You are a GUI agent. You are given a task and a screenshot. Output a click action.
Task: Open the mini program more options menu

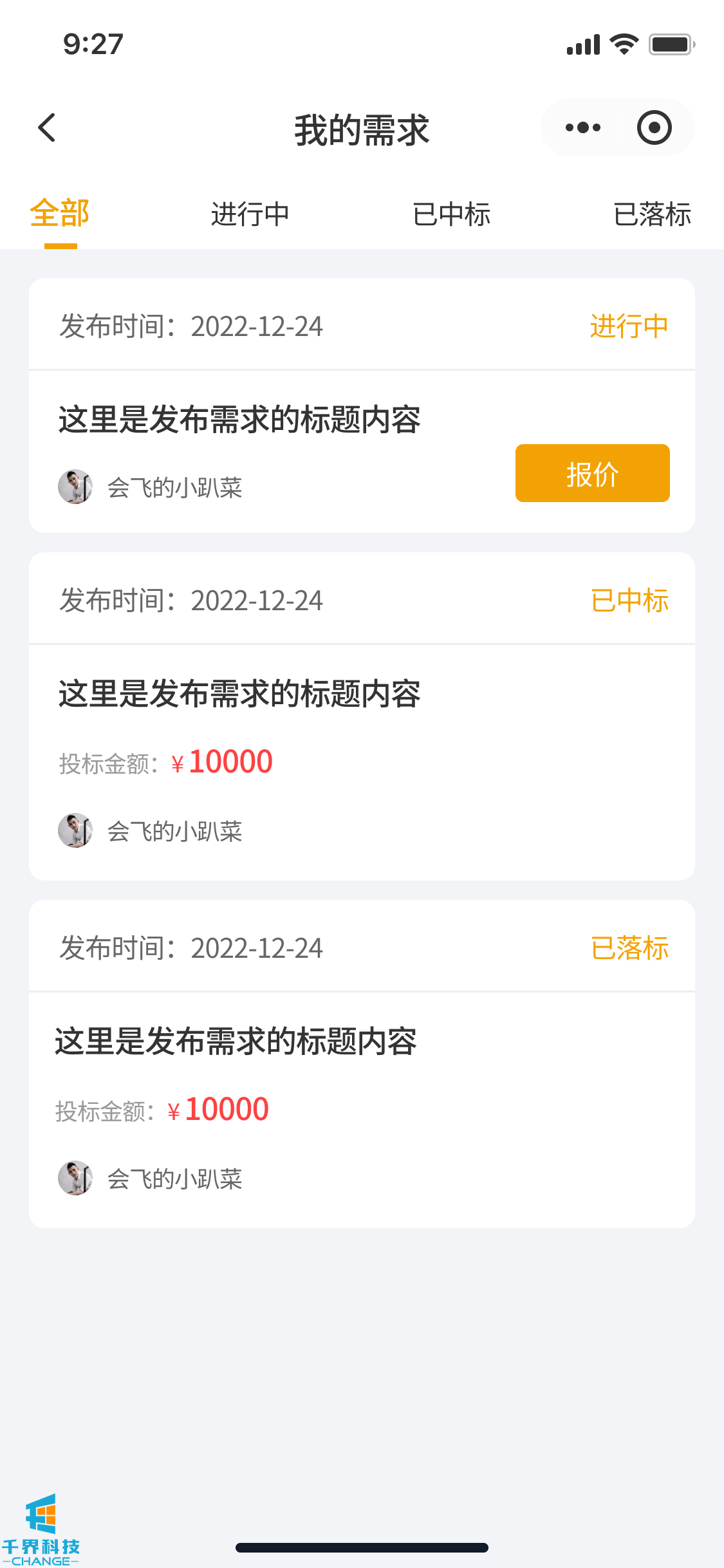tap(582, 127)
